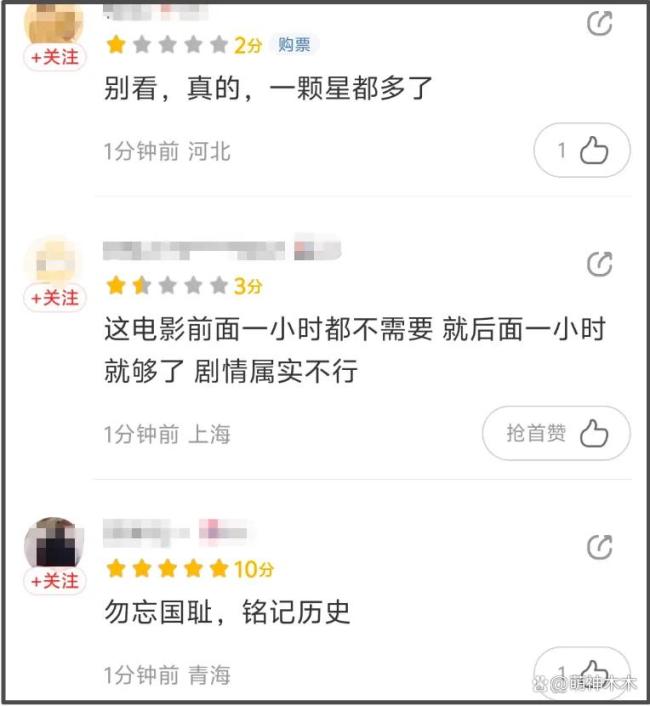650x706 pixels.
Task: Share the review about 剧情属实不行
Action: tap(599, 264)
